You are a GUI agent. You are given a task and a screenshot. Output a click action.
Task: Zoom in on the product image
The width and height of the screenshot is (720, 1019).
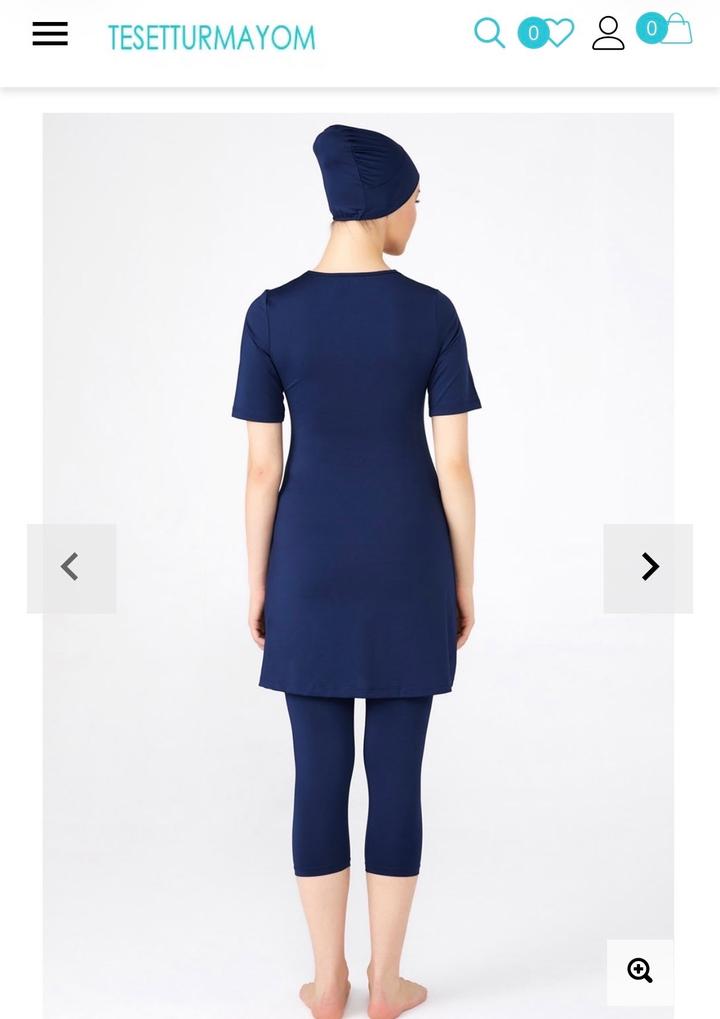640,971
